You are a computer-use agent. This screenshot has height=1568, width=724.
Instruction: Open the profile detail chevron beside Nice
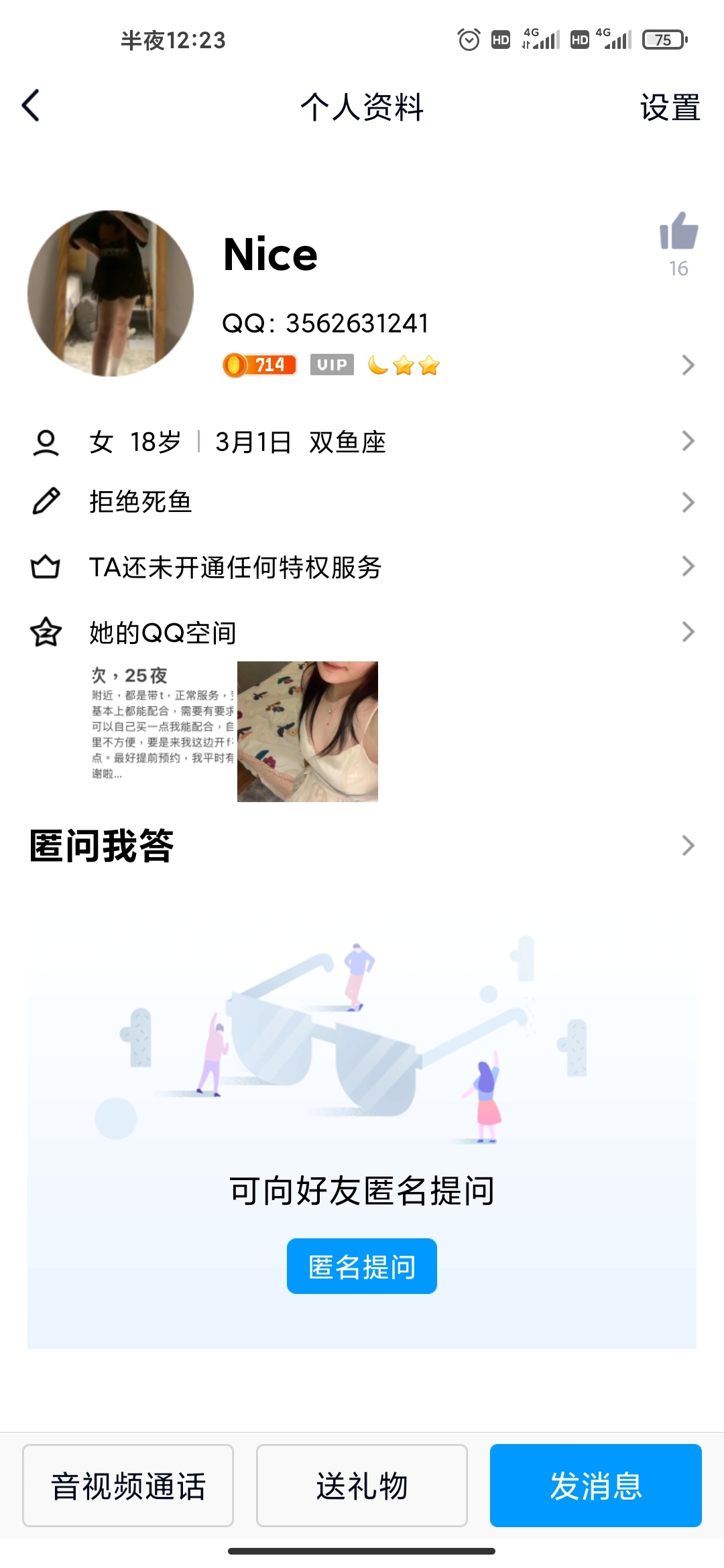[x=687, y=365]
